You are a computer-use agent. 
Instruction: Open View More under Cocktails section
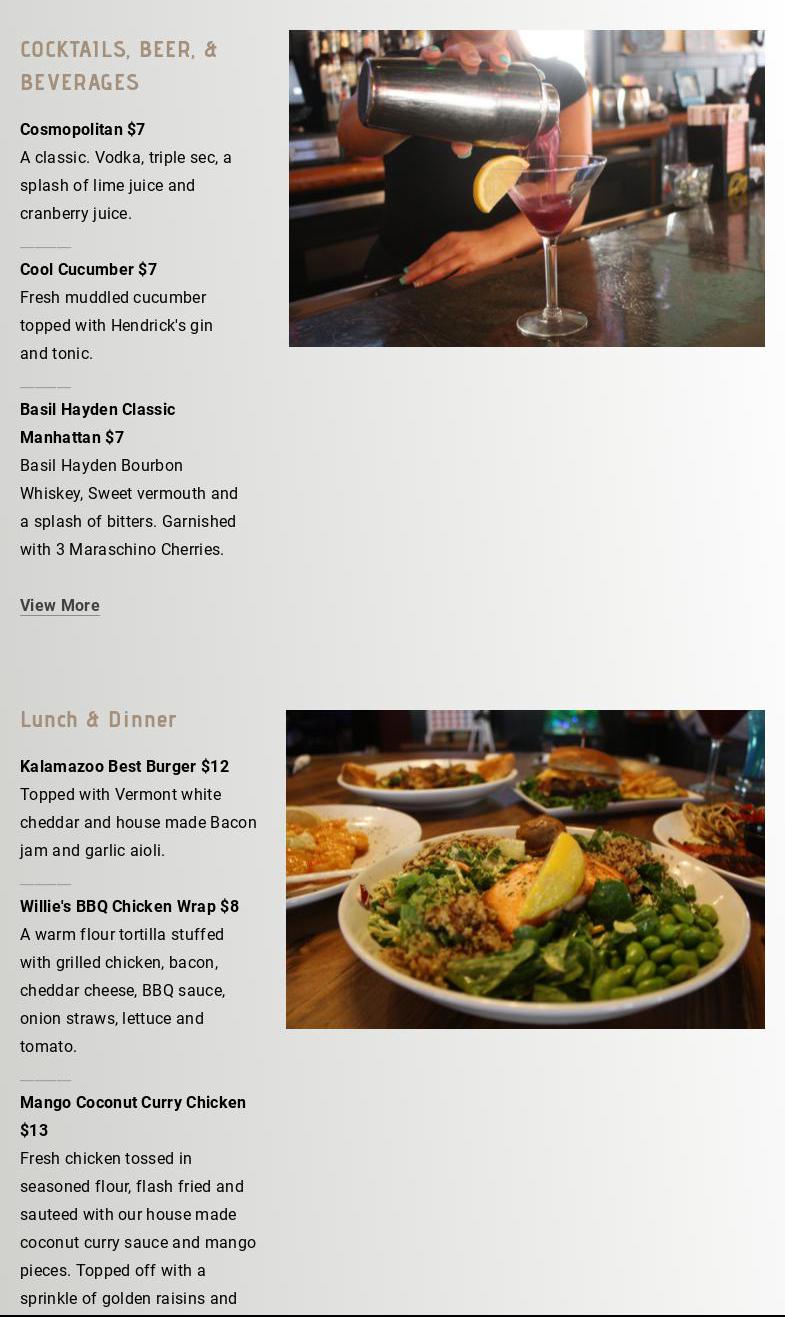pyautogui.click(x=60, y=605)
